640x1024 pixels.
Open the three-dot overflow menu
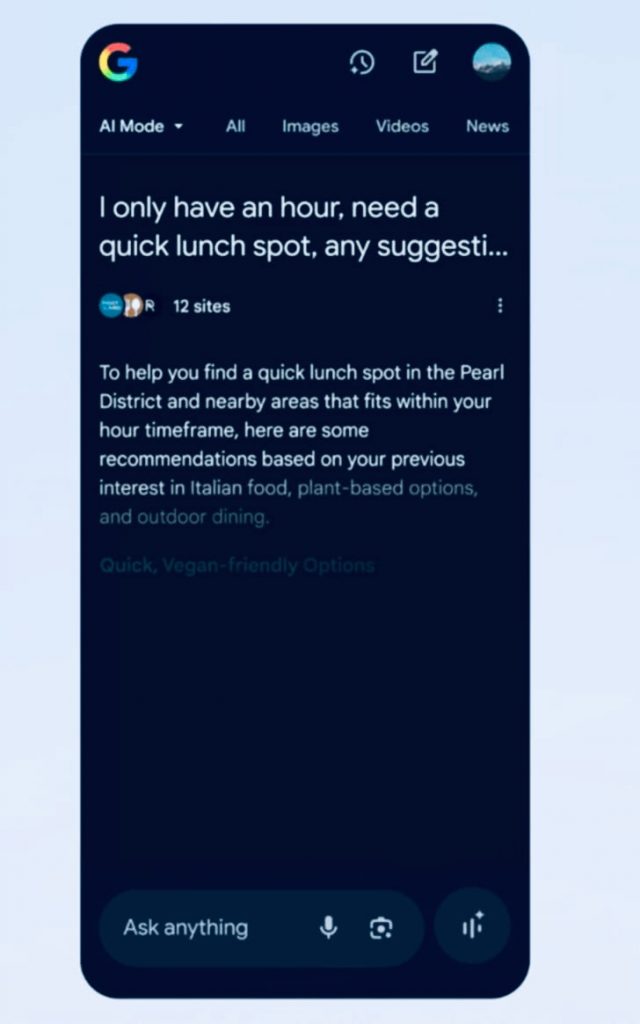[x=500, y=306]
